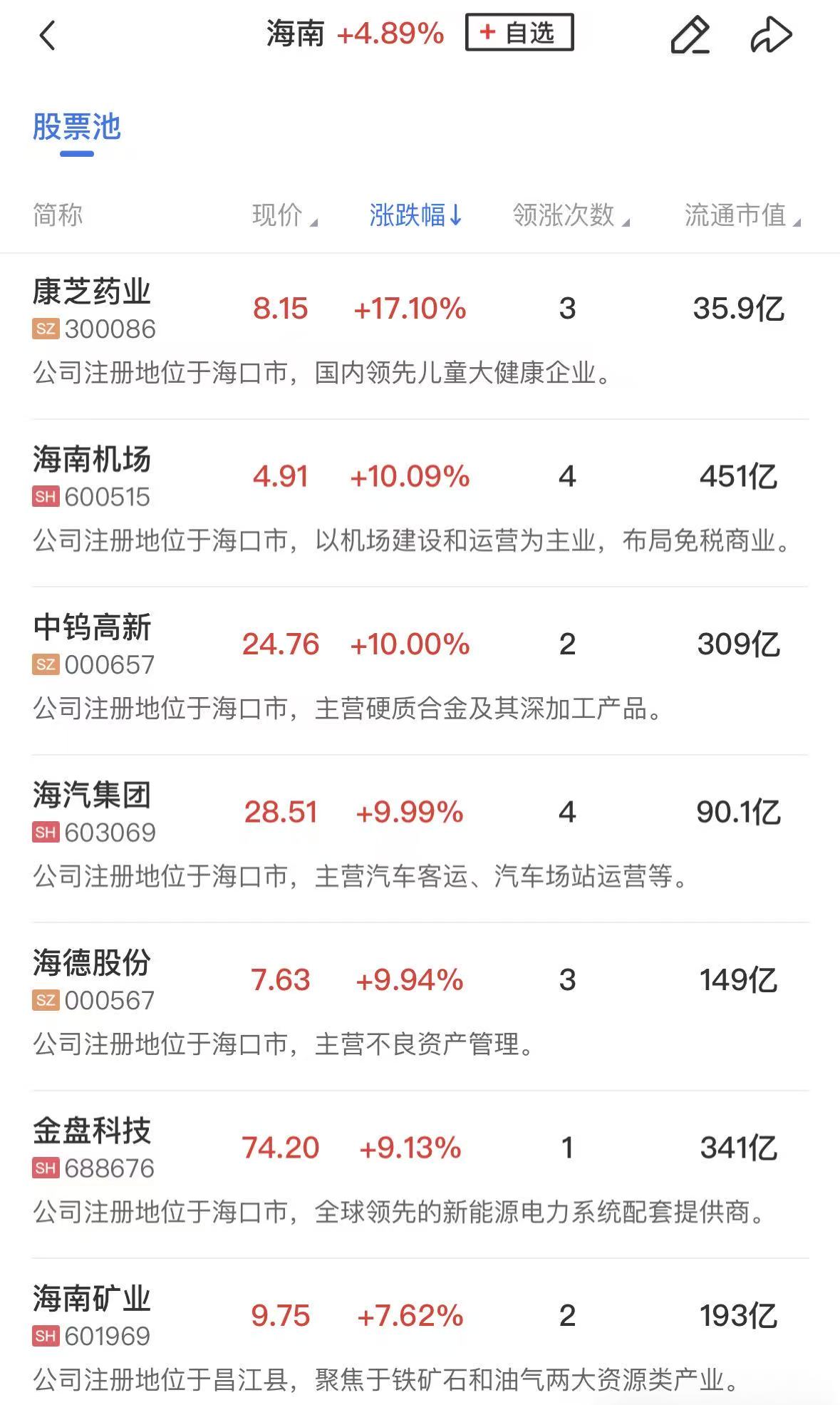Sort stocks by 领涨次数

570,215
